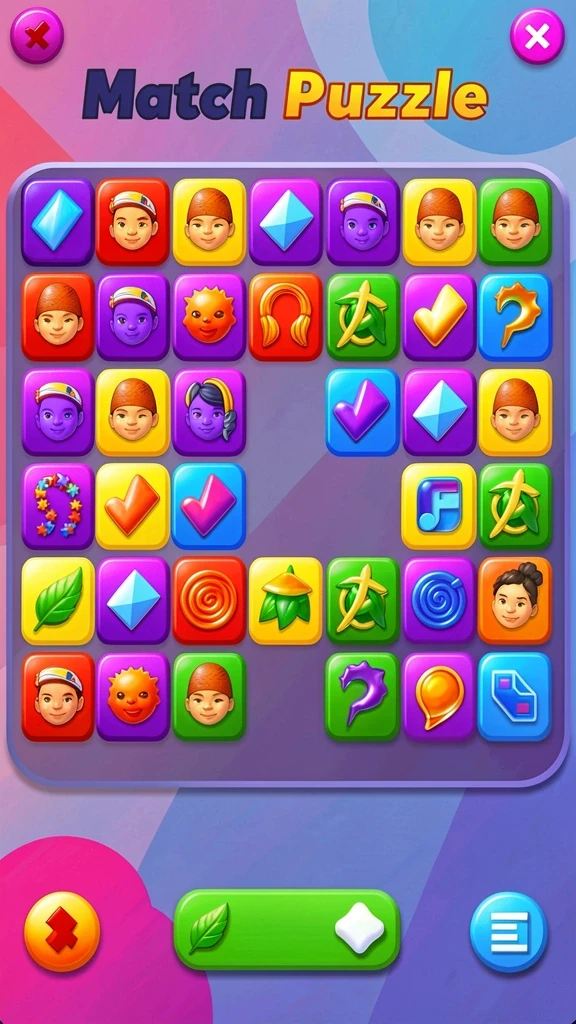Viewport: 576px width, 1024px height.
Task: Choose the blue spiral tile
Action: click(x=439, y=601)
